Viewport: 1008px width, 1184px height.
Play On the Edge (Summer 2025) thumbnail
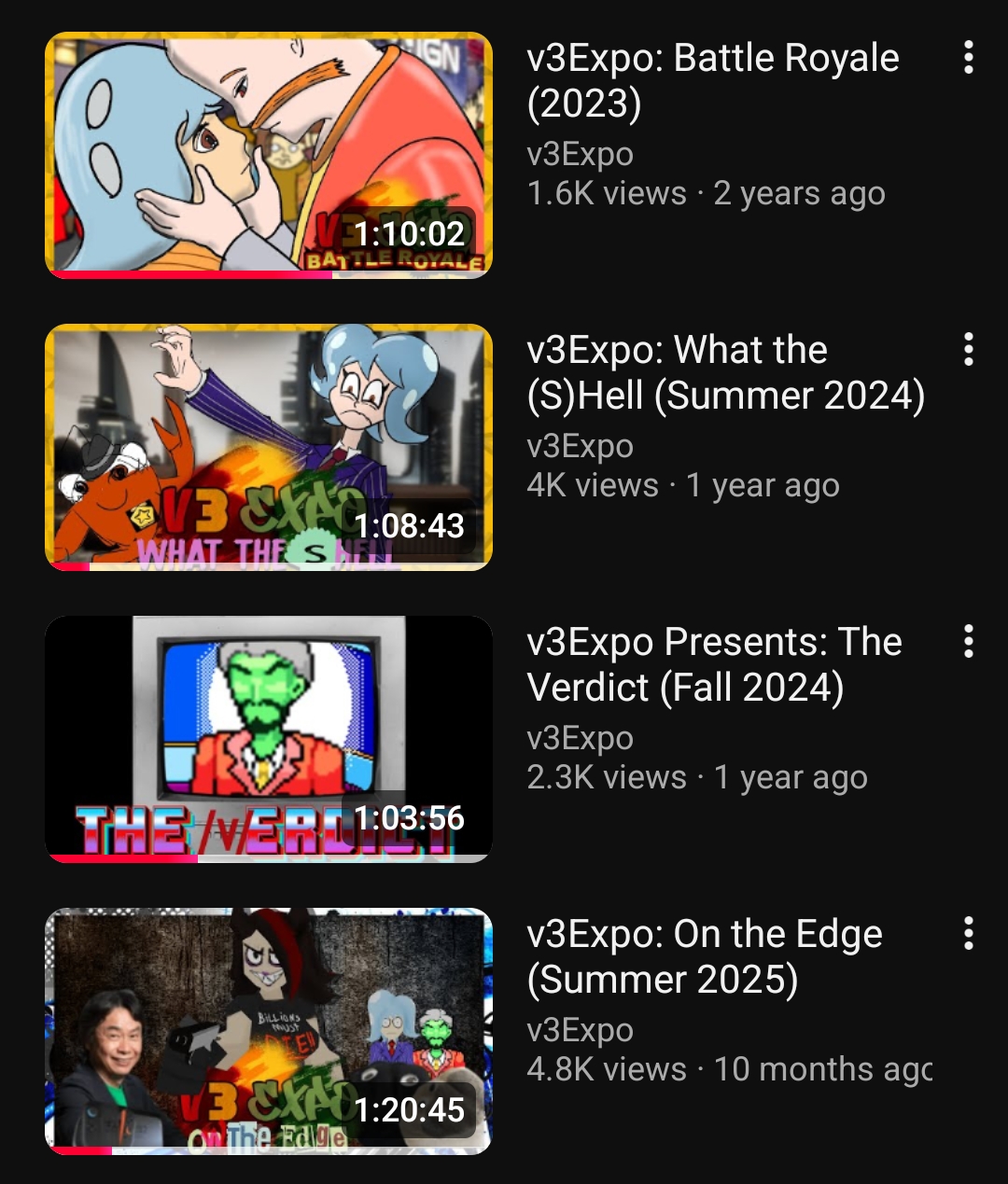click(x=269, y=1031)
